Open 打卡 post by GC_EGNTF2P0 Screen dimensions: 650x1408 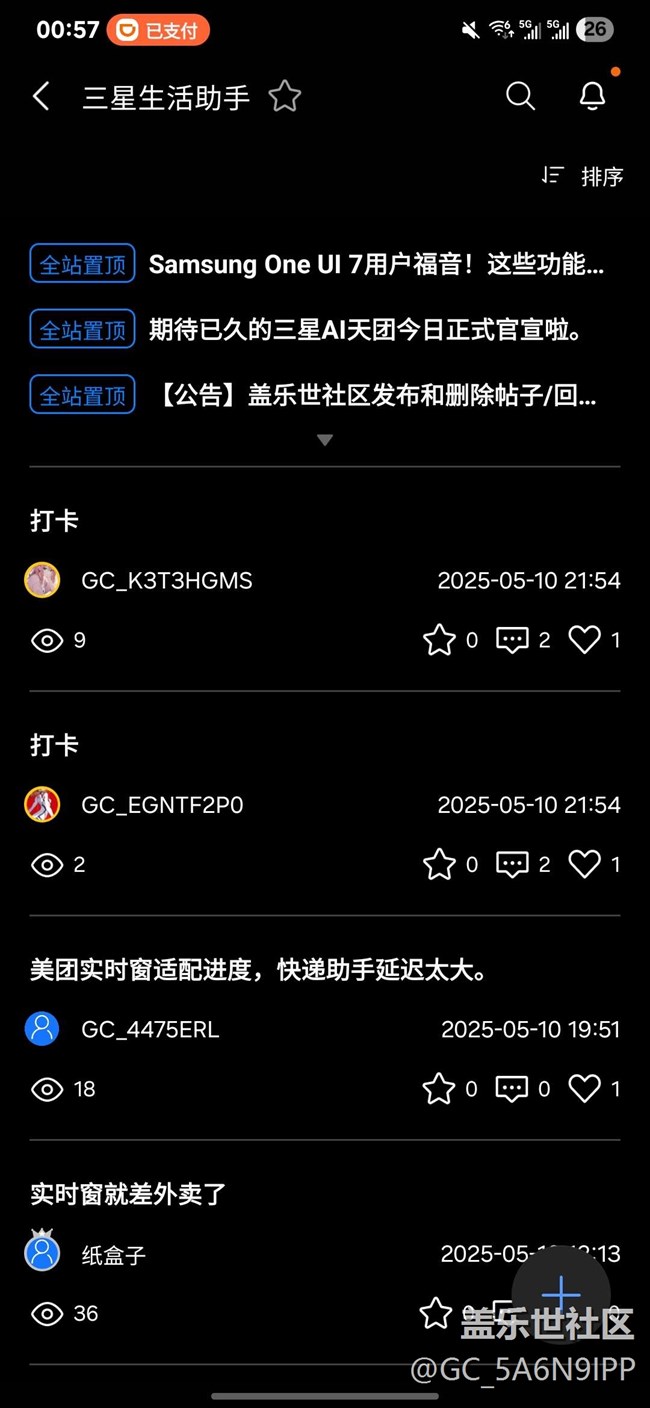pyautogui.click(x=54, y=745)
